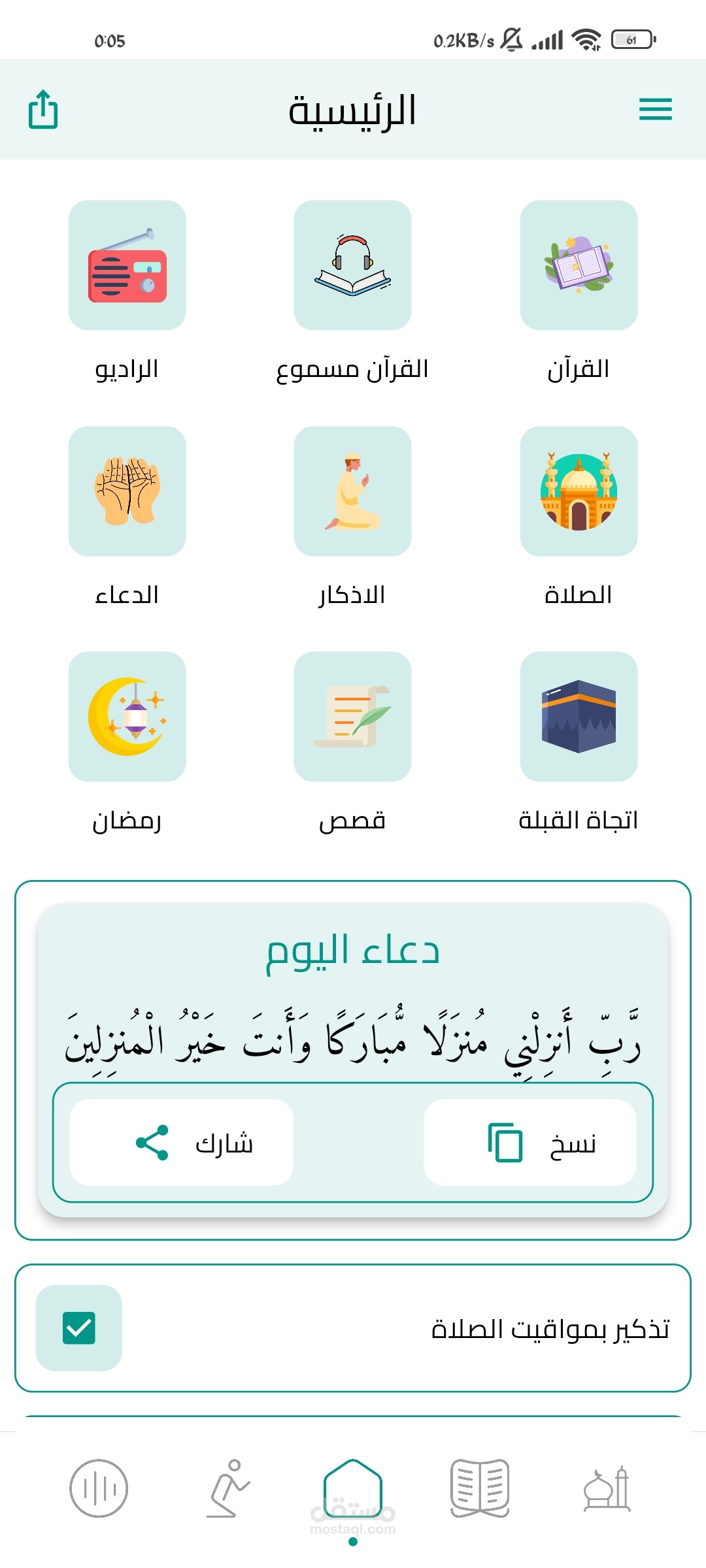Open the hamburger menu
The height and width of the screenshot is (1568, 706).
[655, 109]
